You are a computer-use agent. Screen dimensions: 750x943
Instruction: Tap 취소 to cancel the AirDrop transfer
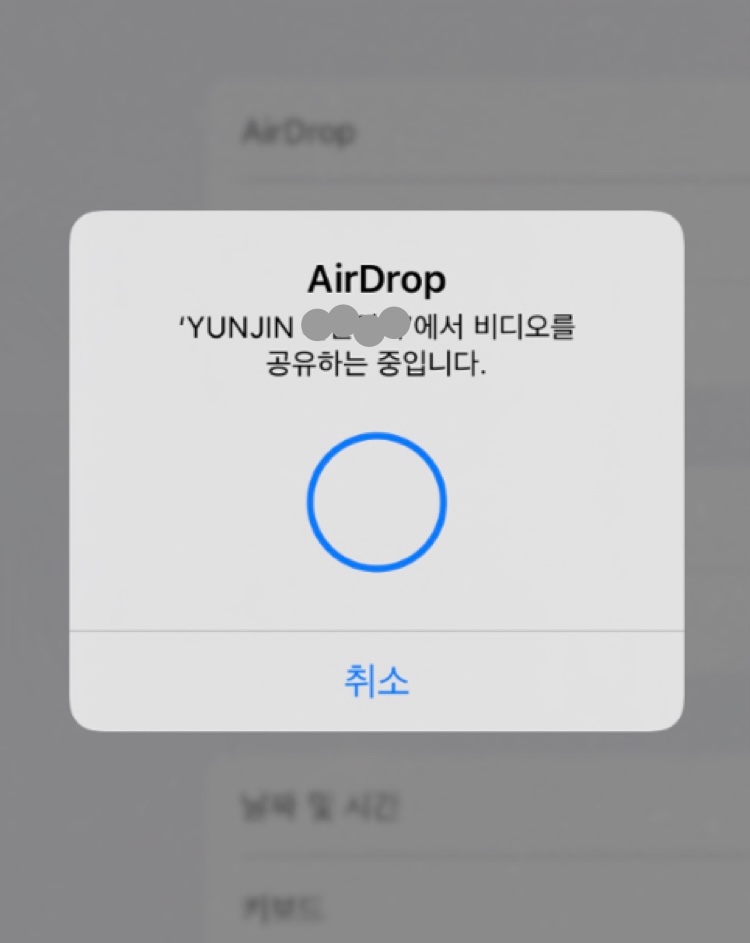point(376,681)
